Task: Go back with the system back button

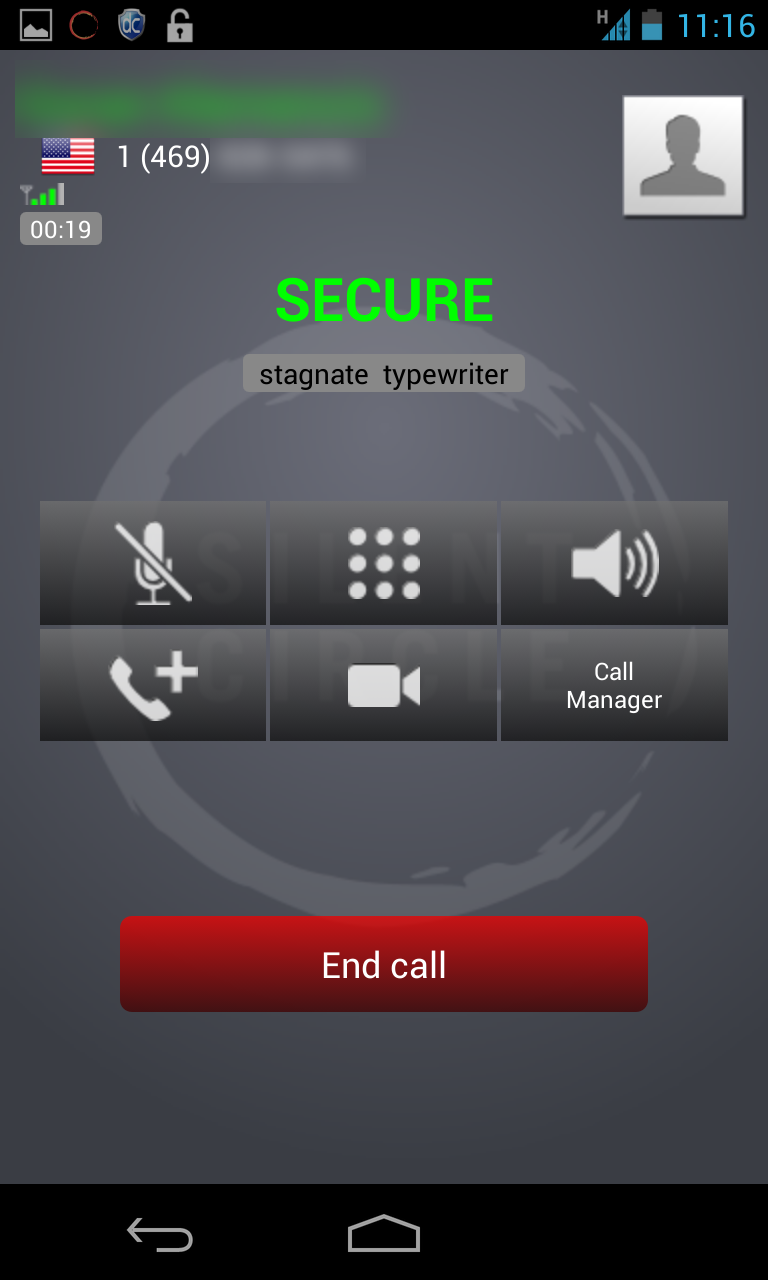Action: tap(160, 1235)
